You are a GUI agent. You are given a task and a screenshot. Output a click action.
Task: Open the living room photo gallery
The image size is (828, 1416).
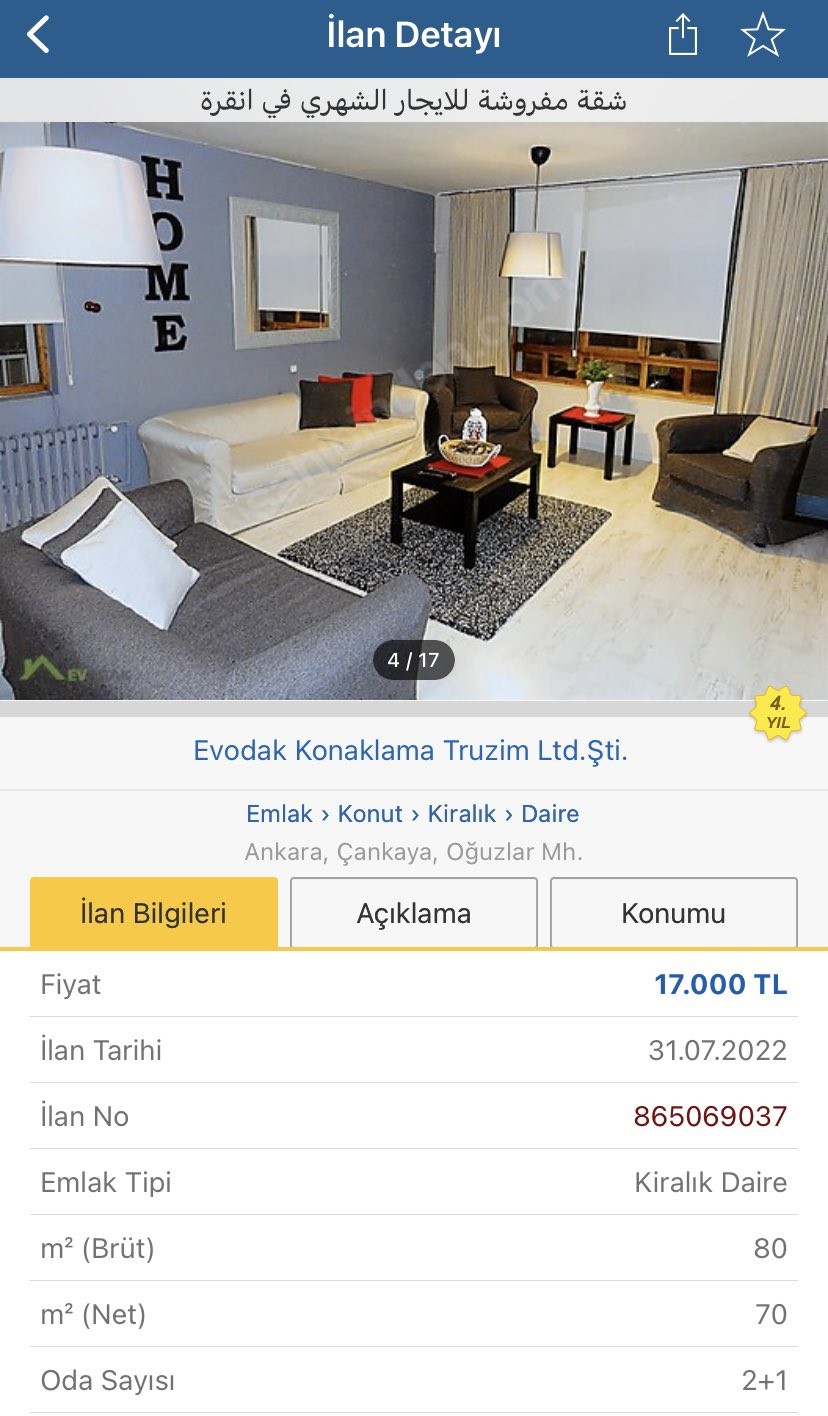click(x=414, y=410)
